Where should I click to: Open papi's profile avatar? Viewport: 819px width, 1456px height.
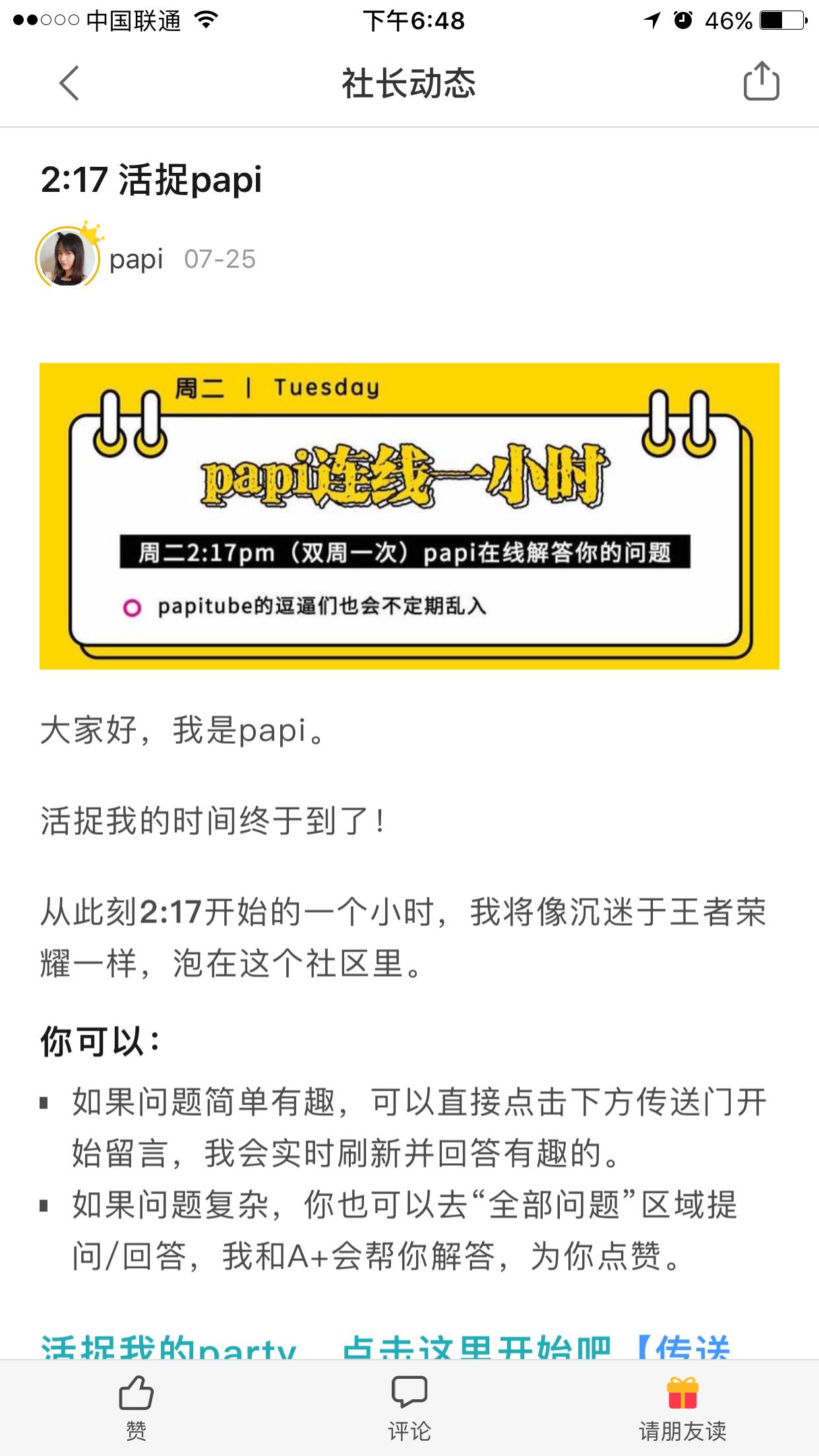coord(67,258)
